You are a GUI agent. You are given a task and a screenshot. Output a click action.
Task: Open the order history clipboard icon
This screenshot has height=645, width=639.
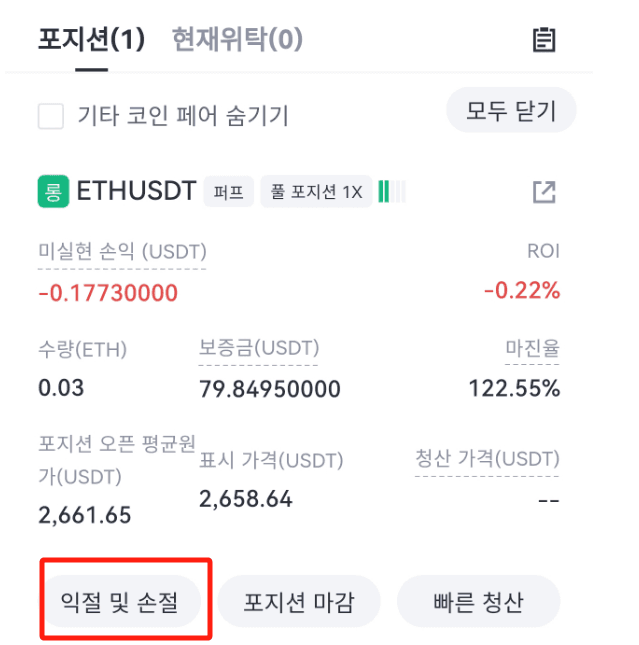pyautogui.click(x=543, y=40)
